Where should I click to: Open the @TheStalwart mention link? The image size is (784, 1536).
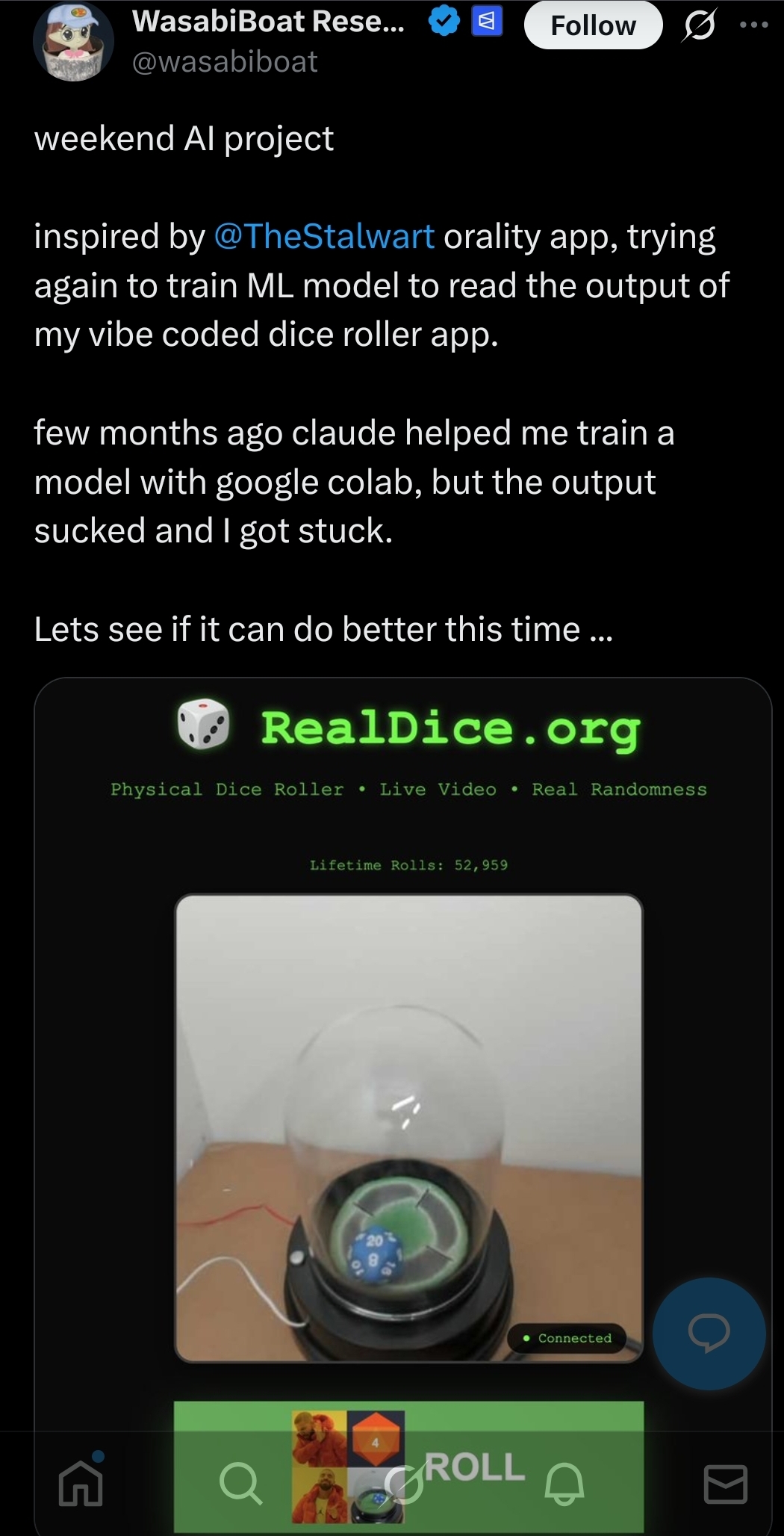(x=323, y=236)
